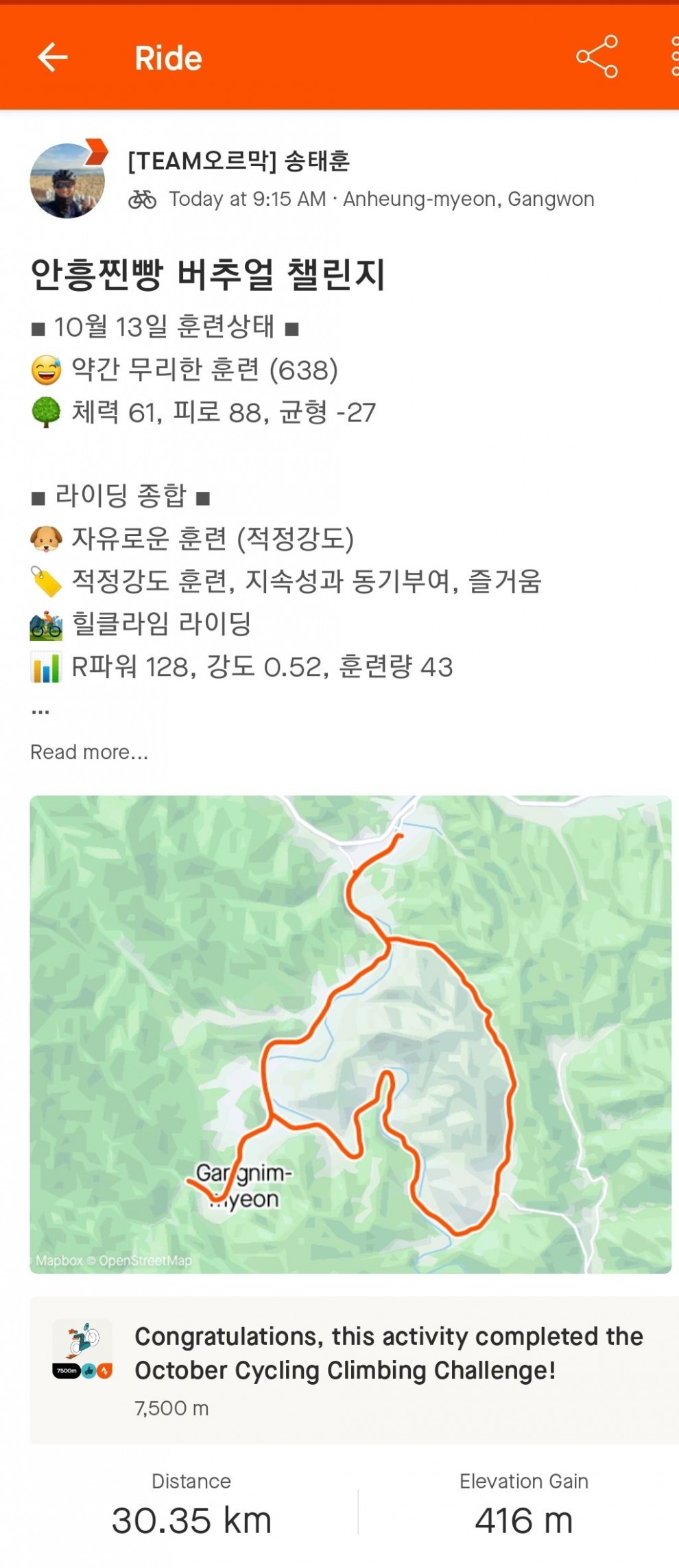Image resolution: width=679 pixels, height=1568 pixels.
Task: Open 송태훈's profile picture
Action: pyautogui.click(x=67, y=180)
